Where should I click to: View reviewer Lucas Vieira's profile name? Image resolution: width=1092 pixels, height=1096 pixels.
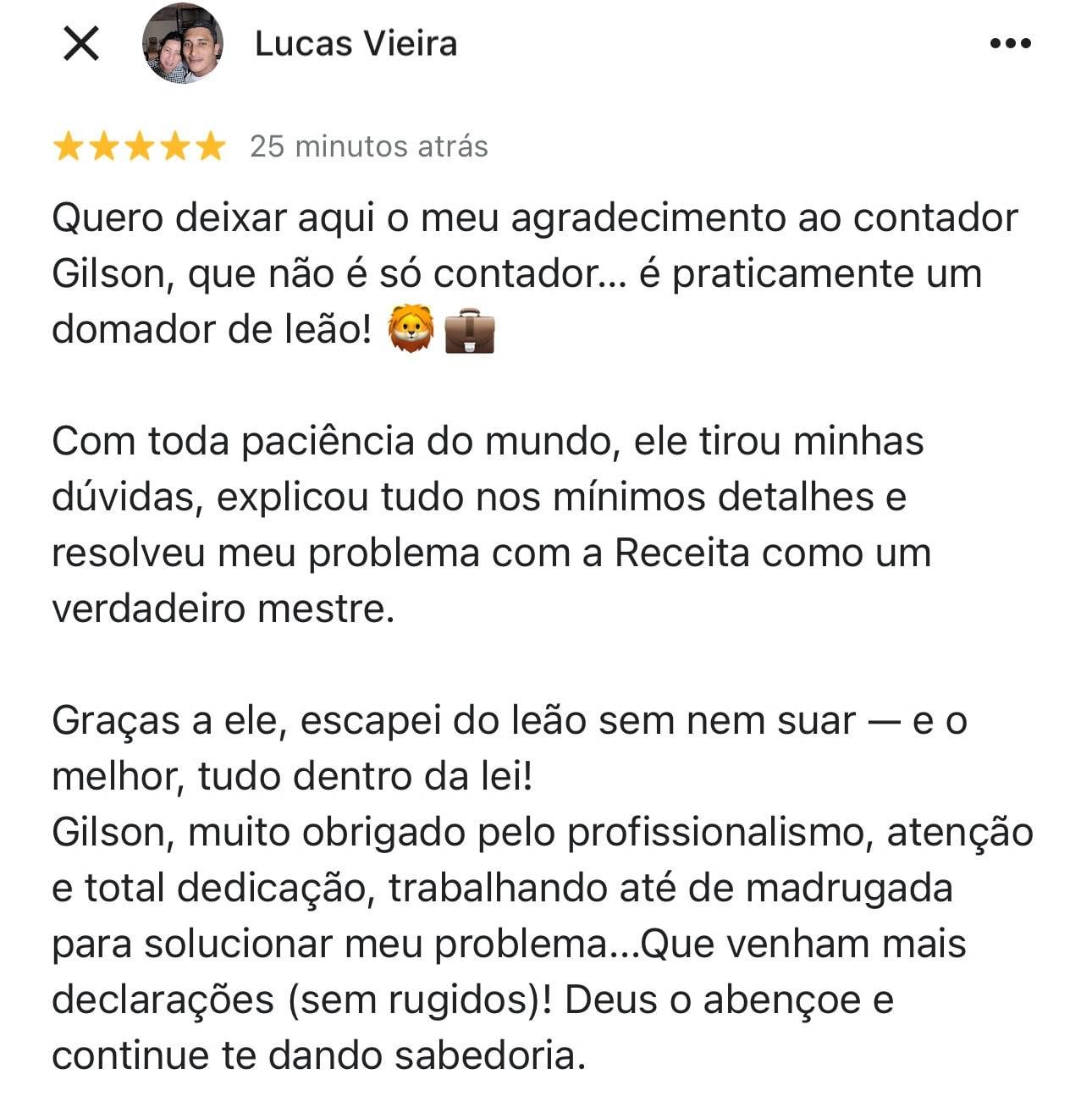356,44
